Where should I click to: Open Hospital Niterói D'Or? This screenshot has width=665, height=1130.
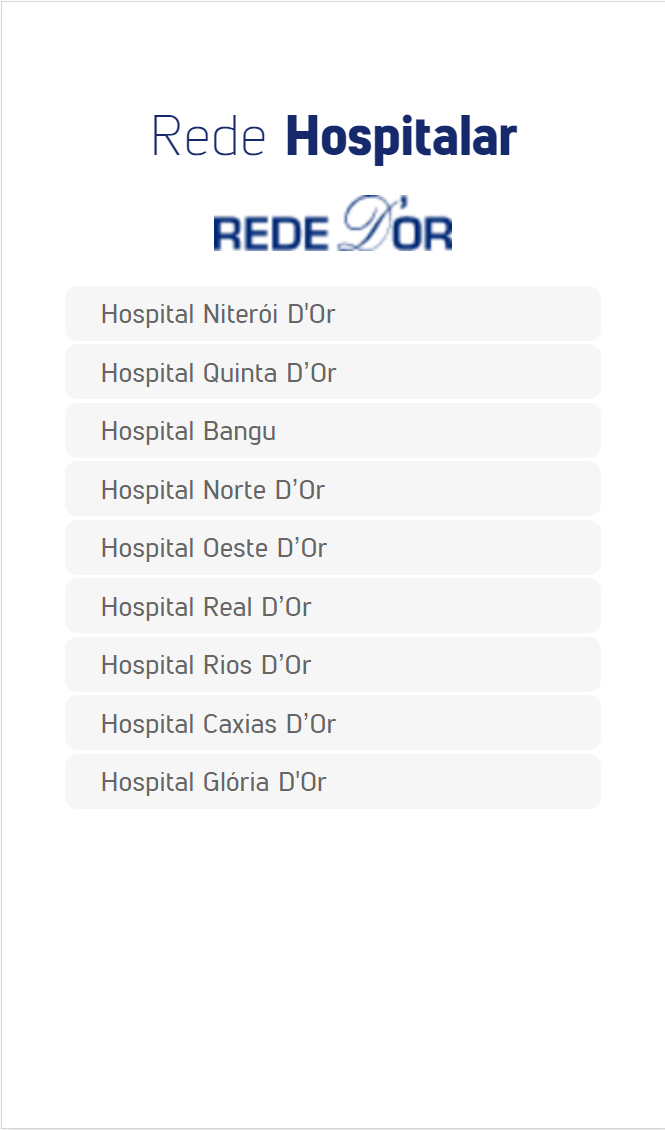tap(333, 313)
